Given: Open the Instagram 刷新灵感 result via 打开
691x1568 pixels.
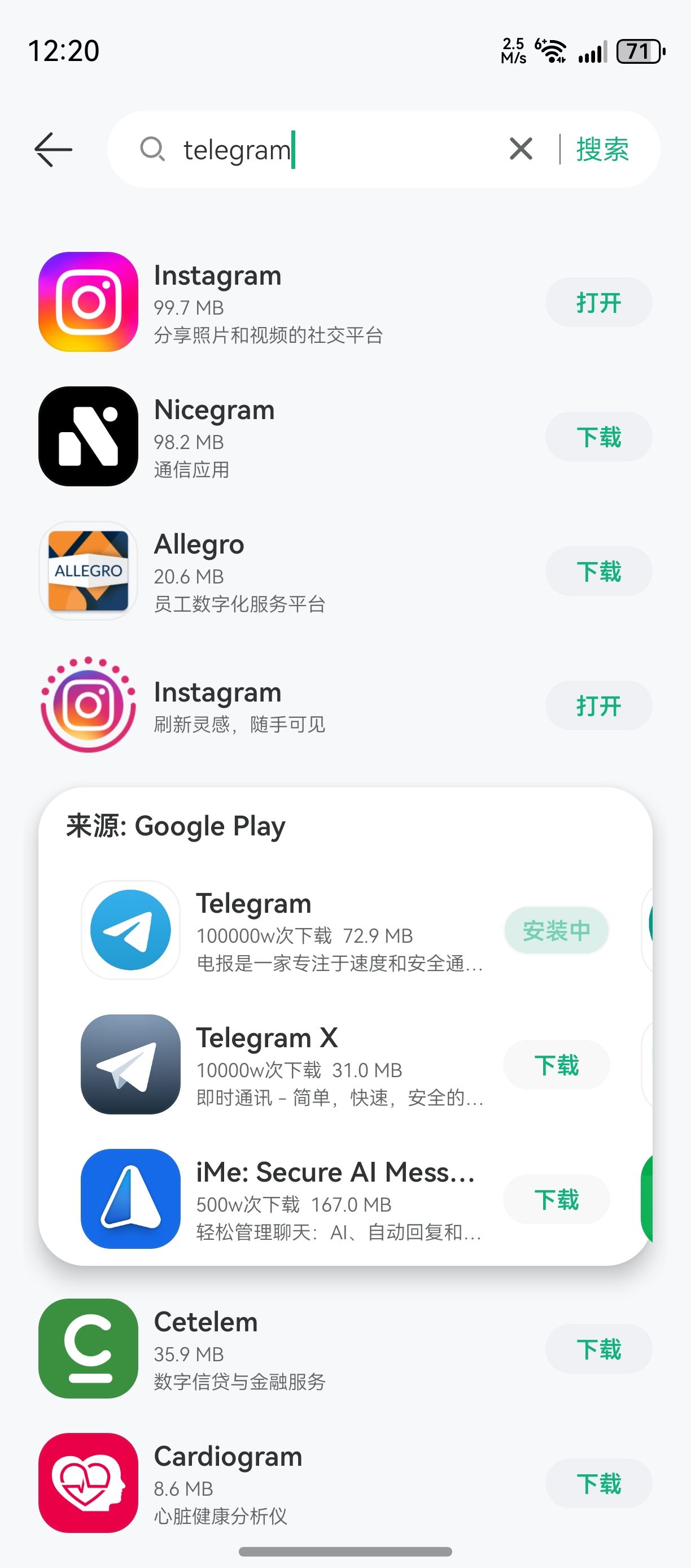Looking at the screenshot, I should tap(598, 706).
